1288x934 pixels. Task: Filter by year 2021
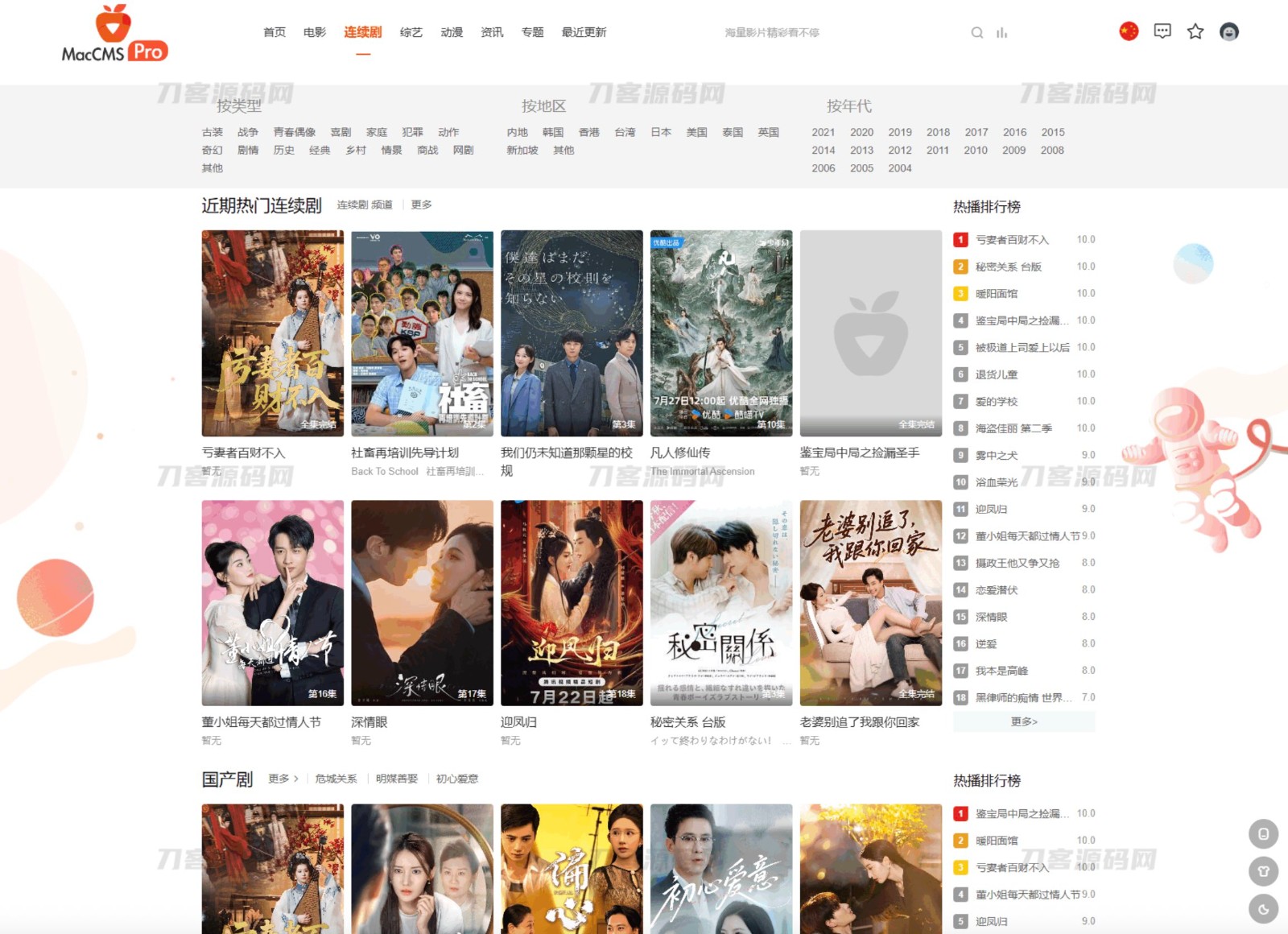(x=823, y=132)
